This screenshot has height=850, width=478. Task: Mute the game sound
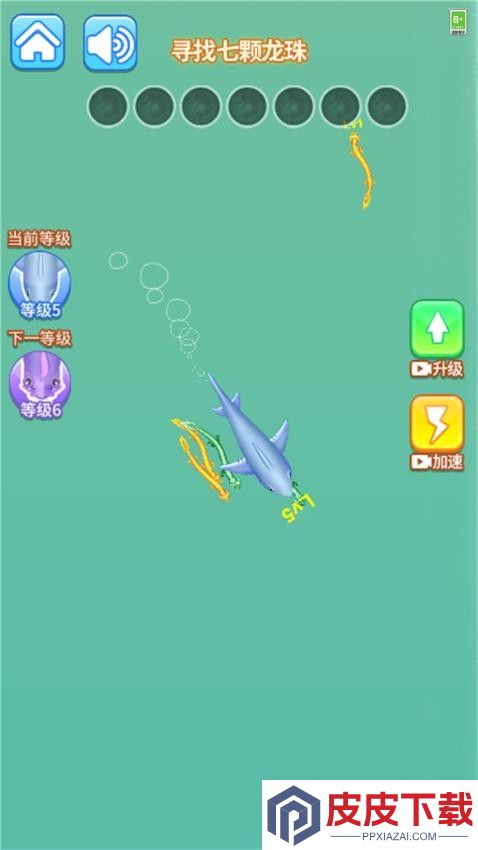(110, 43)
